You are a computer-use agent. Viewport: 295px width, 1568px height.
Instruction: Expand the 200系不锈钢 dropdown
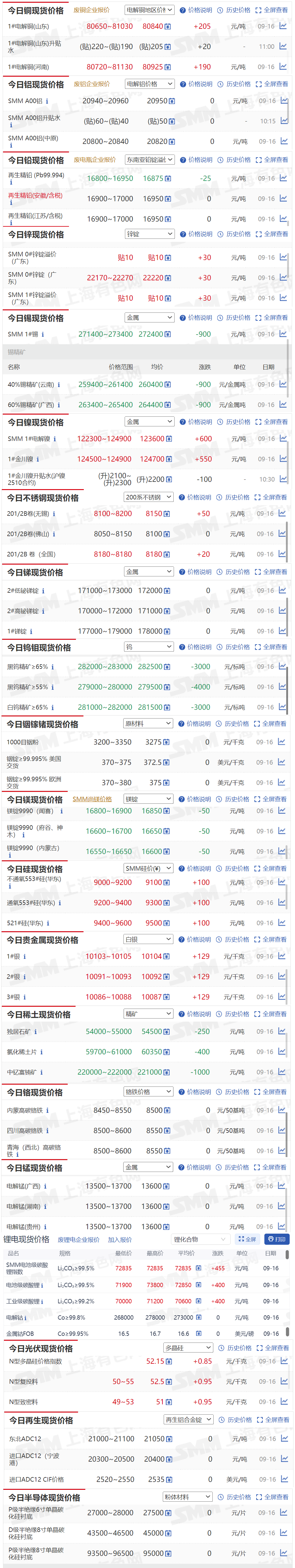149,497
